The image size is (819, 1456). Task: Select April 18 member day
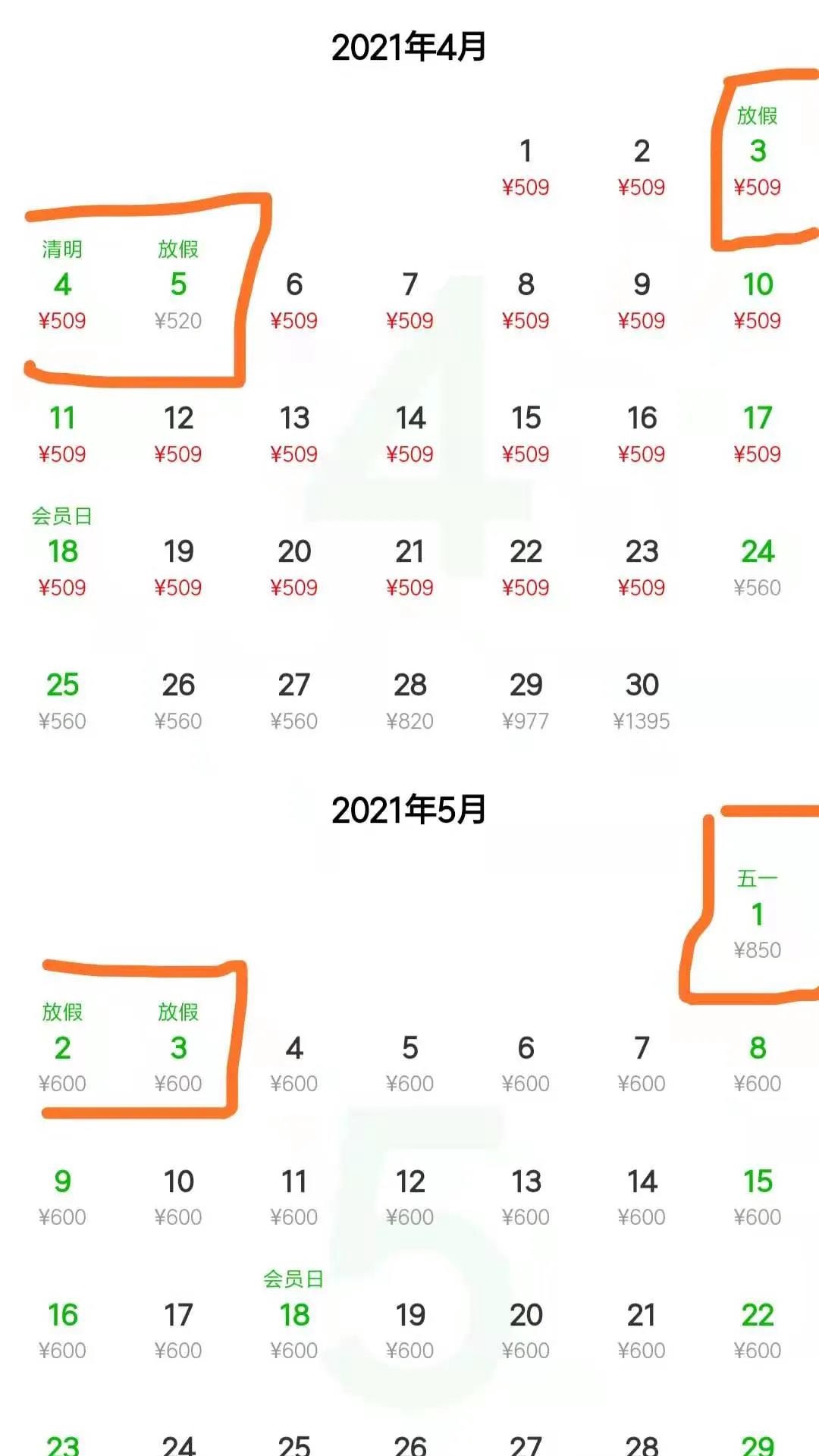pyautogui.click(x=62, y=559)
